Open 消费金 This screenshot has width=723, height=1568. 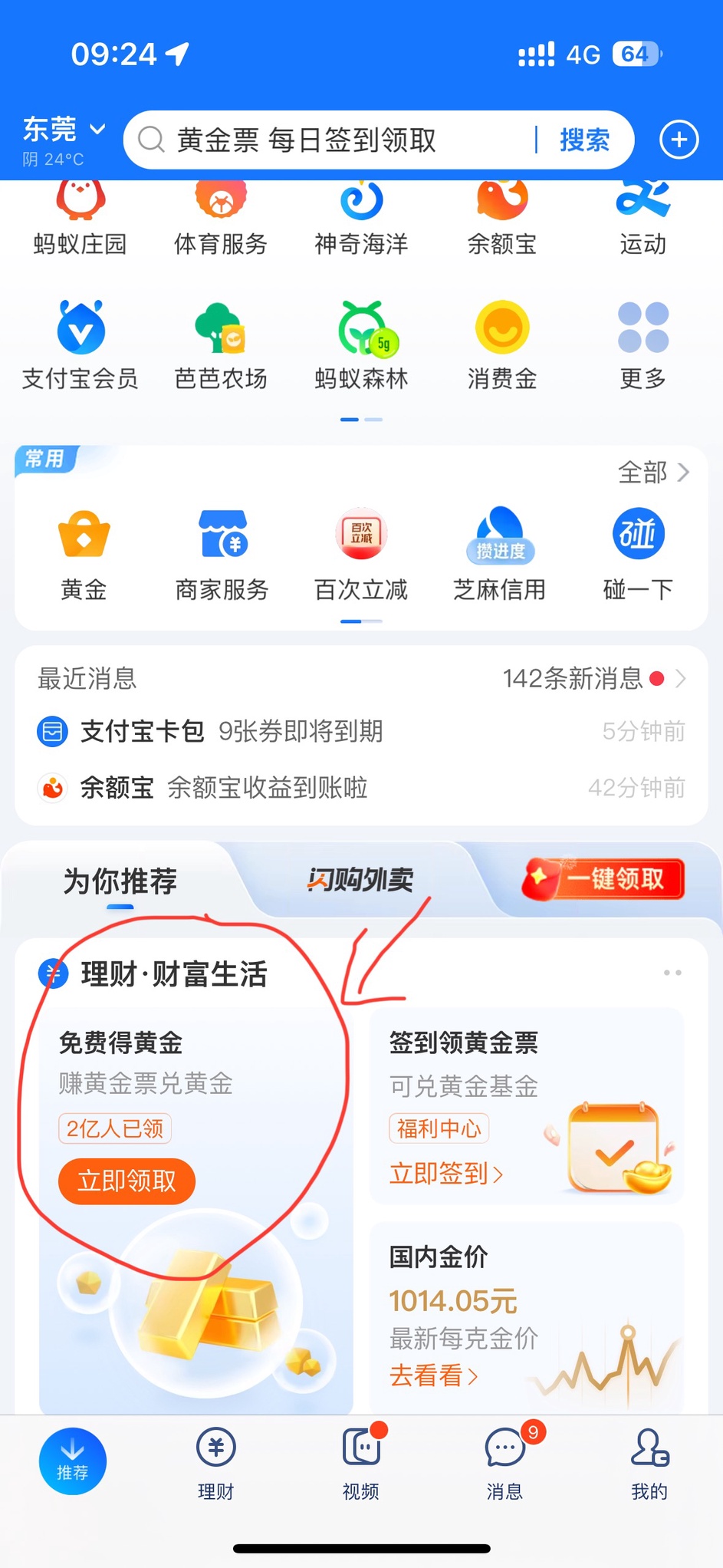point(502,345)
